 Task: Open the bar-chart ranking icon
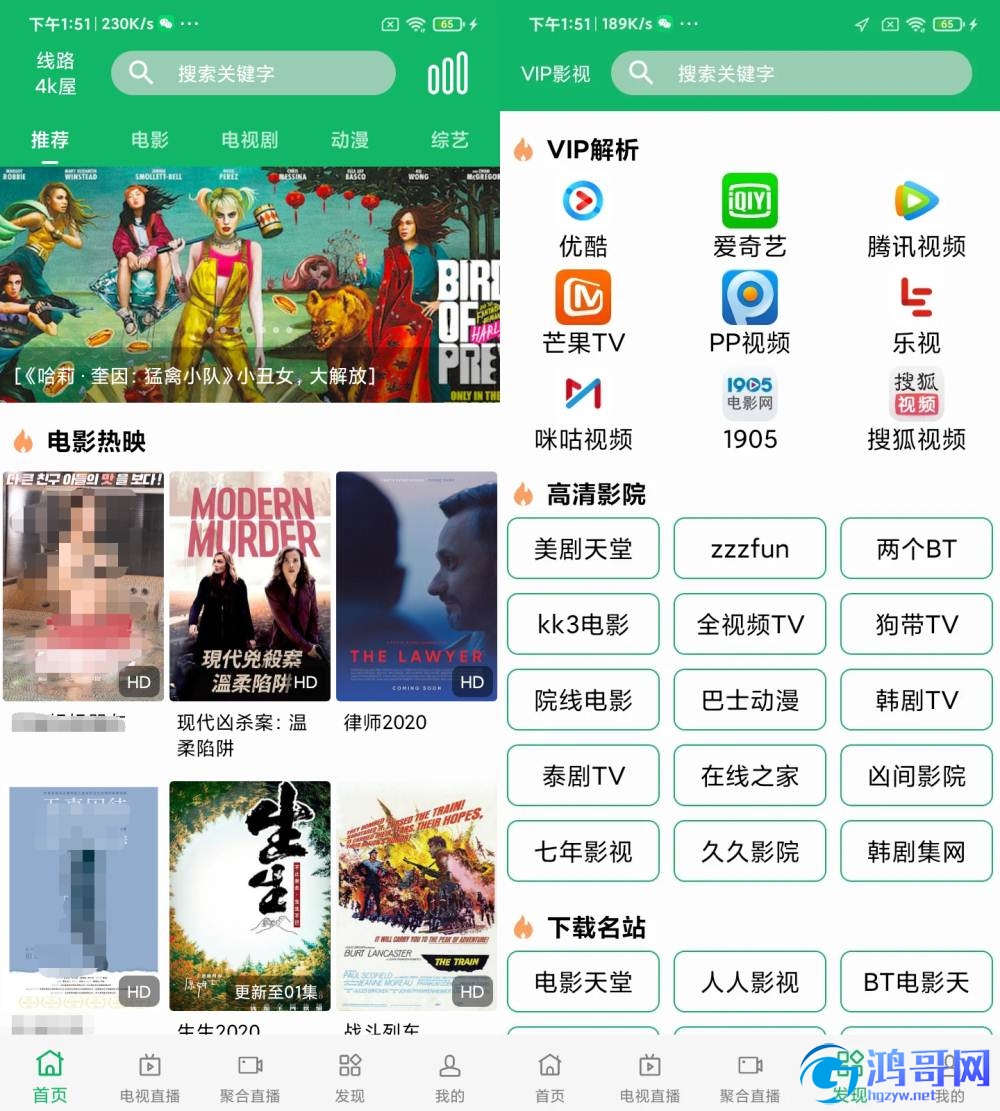click(x=447, y=73)
